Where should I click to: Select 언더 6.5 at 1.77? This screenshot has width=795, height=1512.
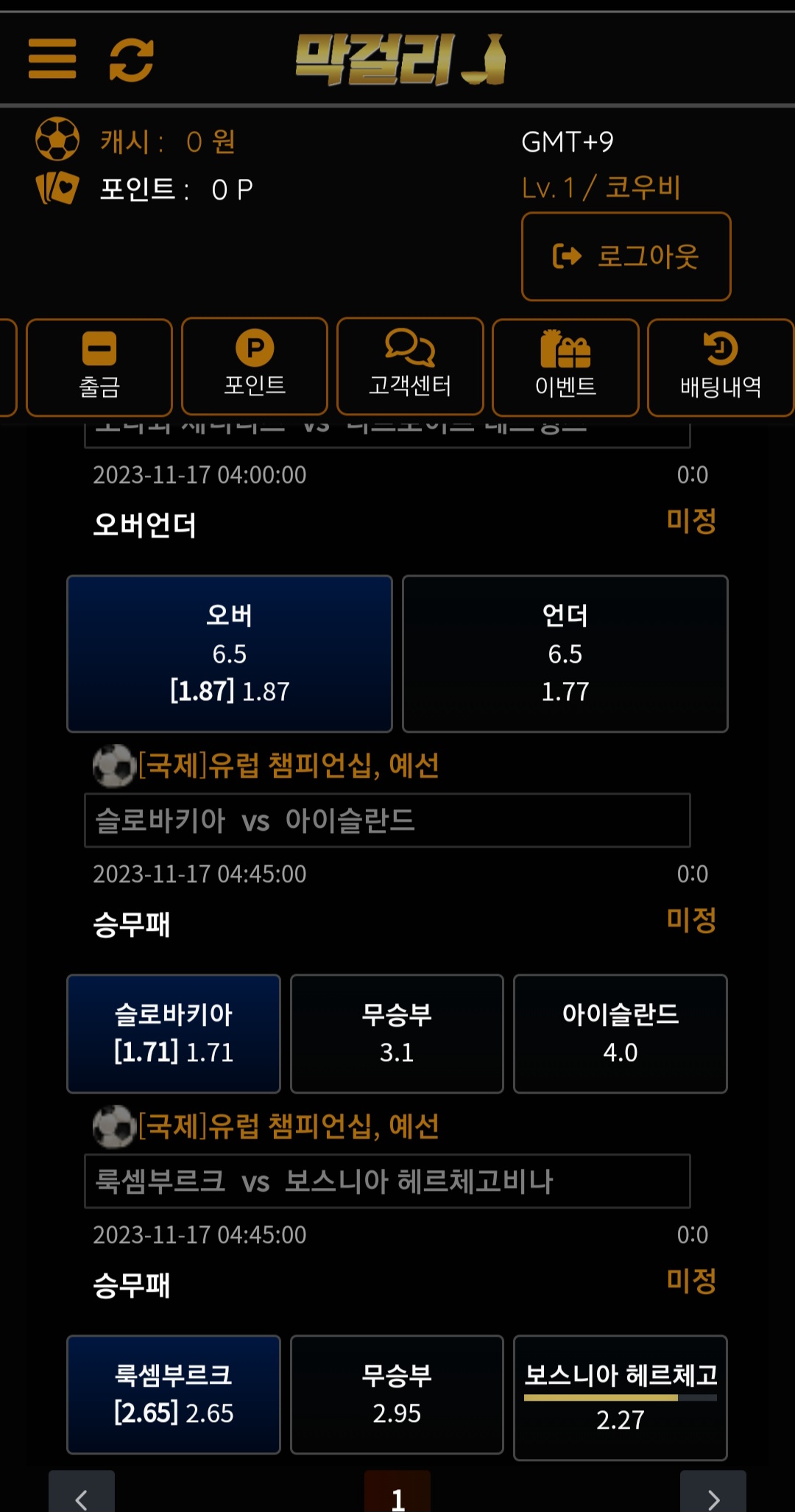pyautogui.click(x=565, y=653)
